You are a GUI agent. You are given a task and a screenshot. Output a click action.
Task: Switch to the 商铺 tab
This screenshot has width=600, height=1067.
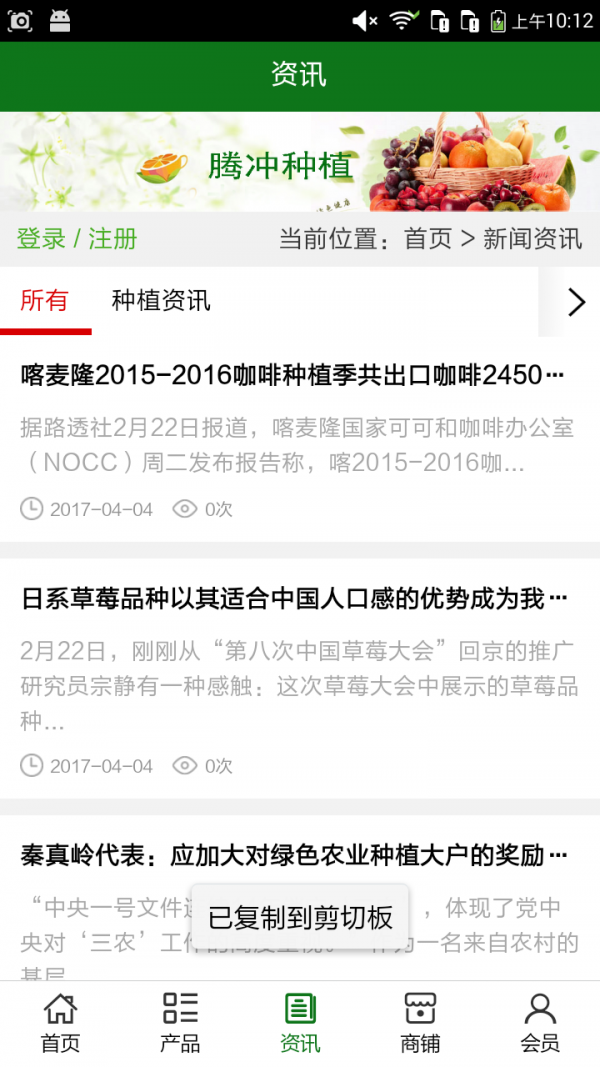(420, 1023)
